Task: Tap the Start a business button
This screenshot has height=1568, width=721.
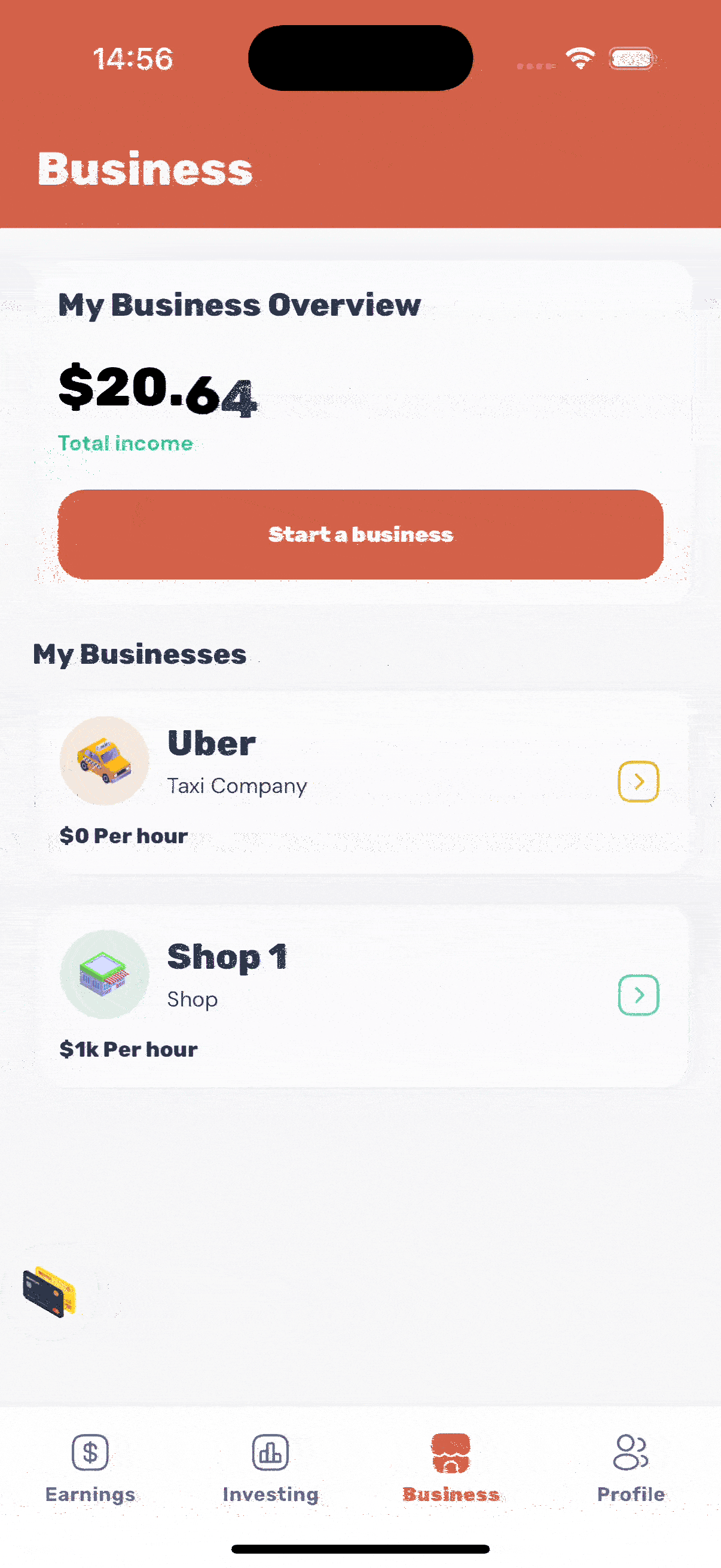Action: [x=360, y=535]
